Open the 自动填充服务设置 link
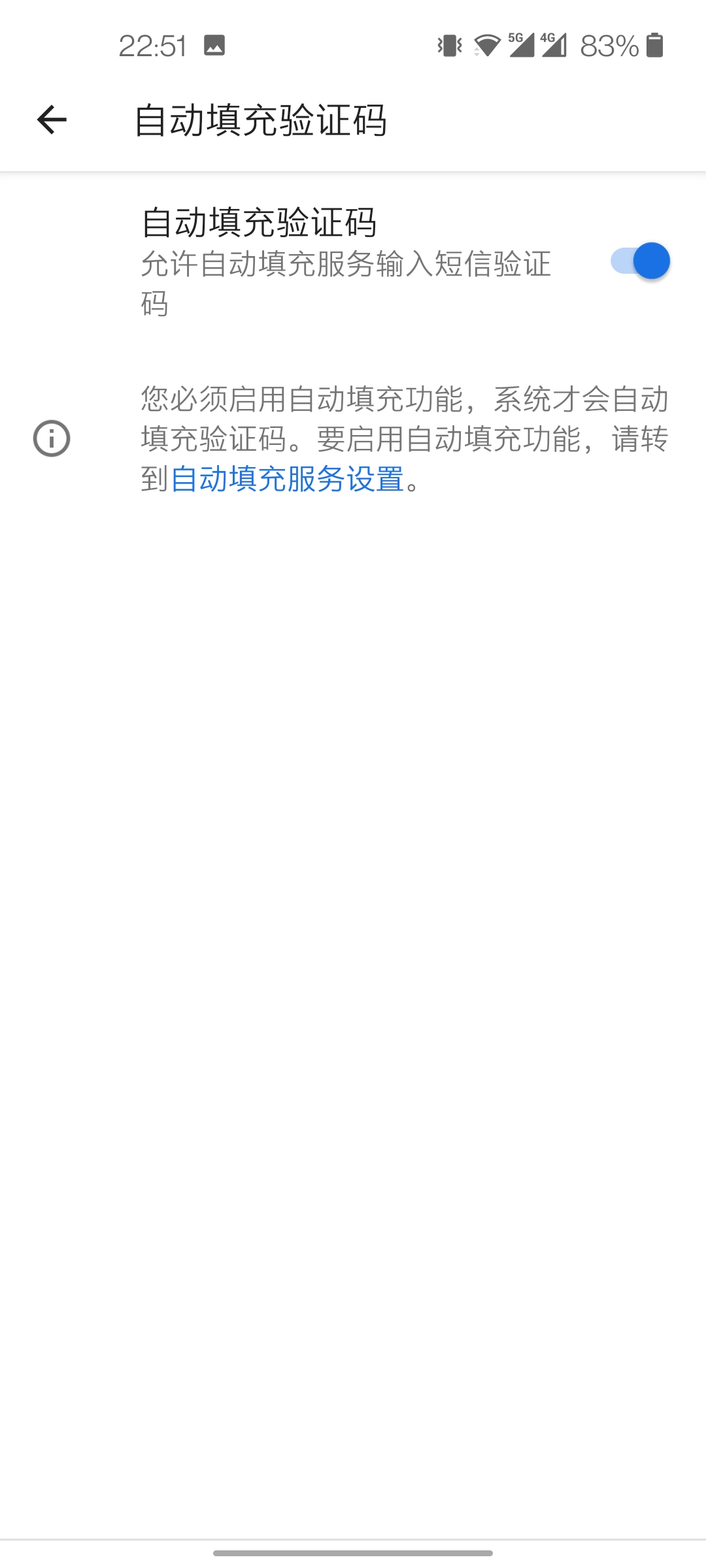 (x=287, y=479)
